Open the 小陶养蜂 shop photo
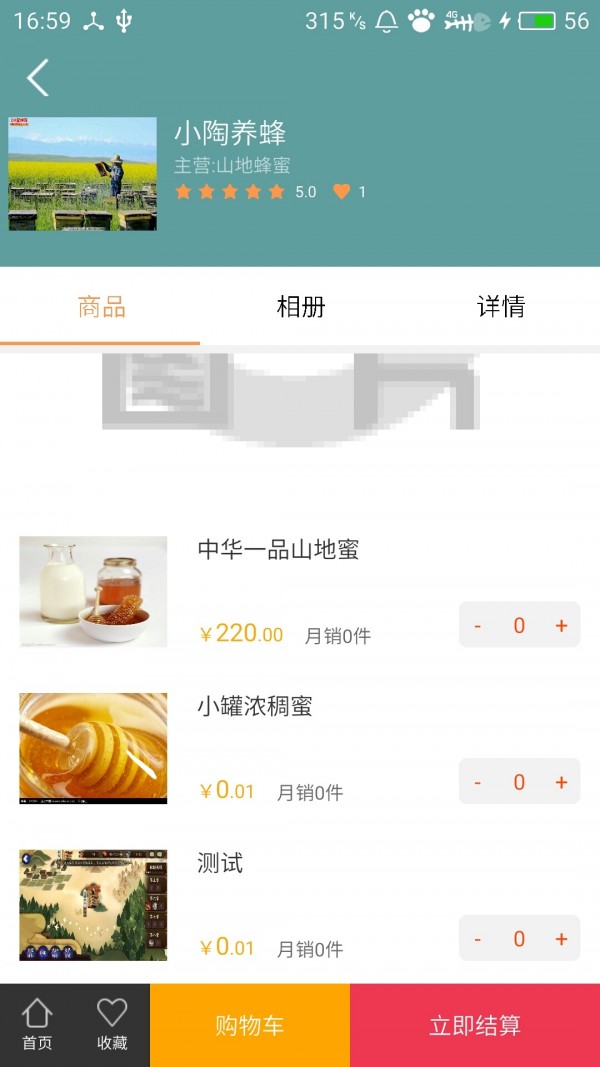The height and width of the screenshot is (1067, 600). [83, 174]
